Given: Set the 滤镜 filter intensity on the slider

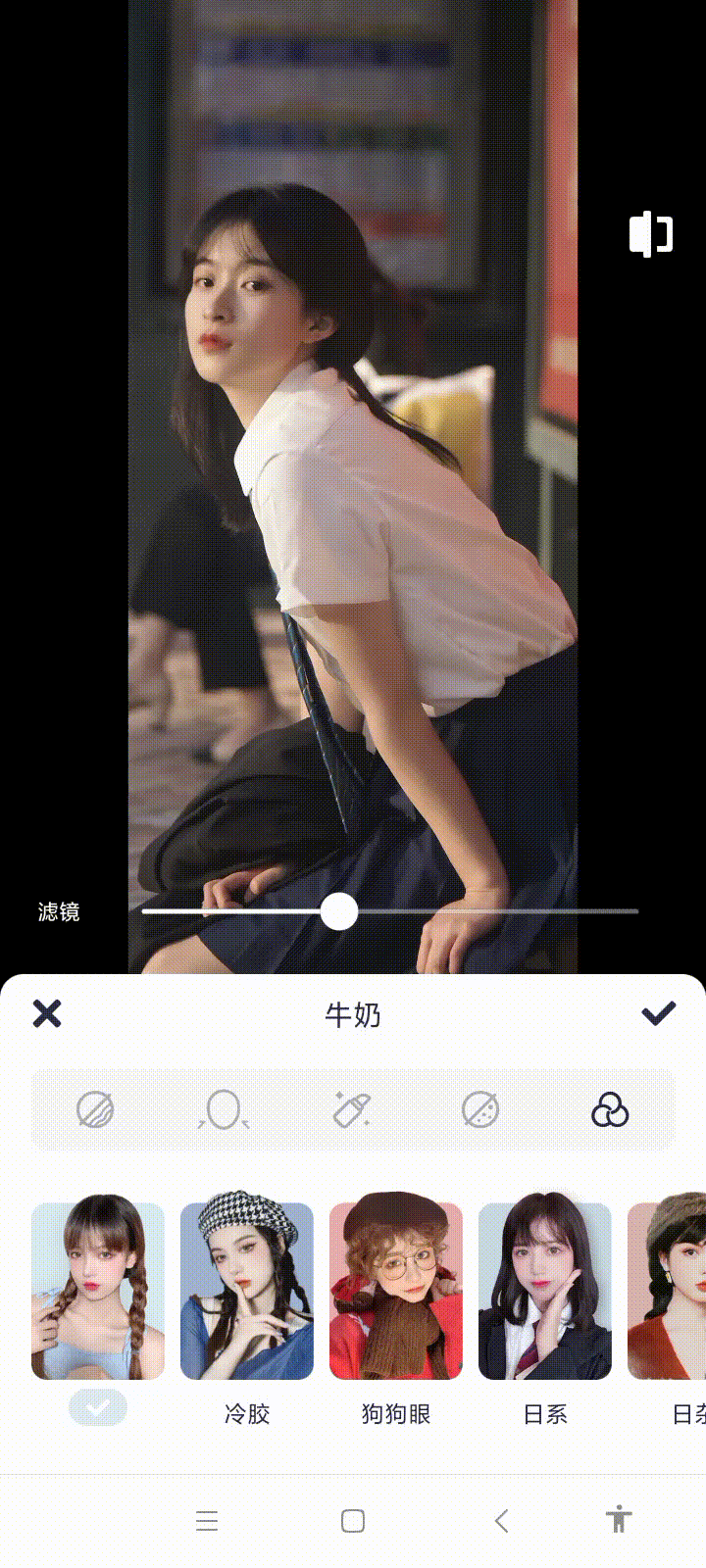Looking at the screenshot, I should (339, 911).
